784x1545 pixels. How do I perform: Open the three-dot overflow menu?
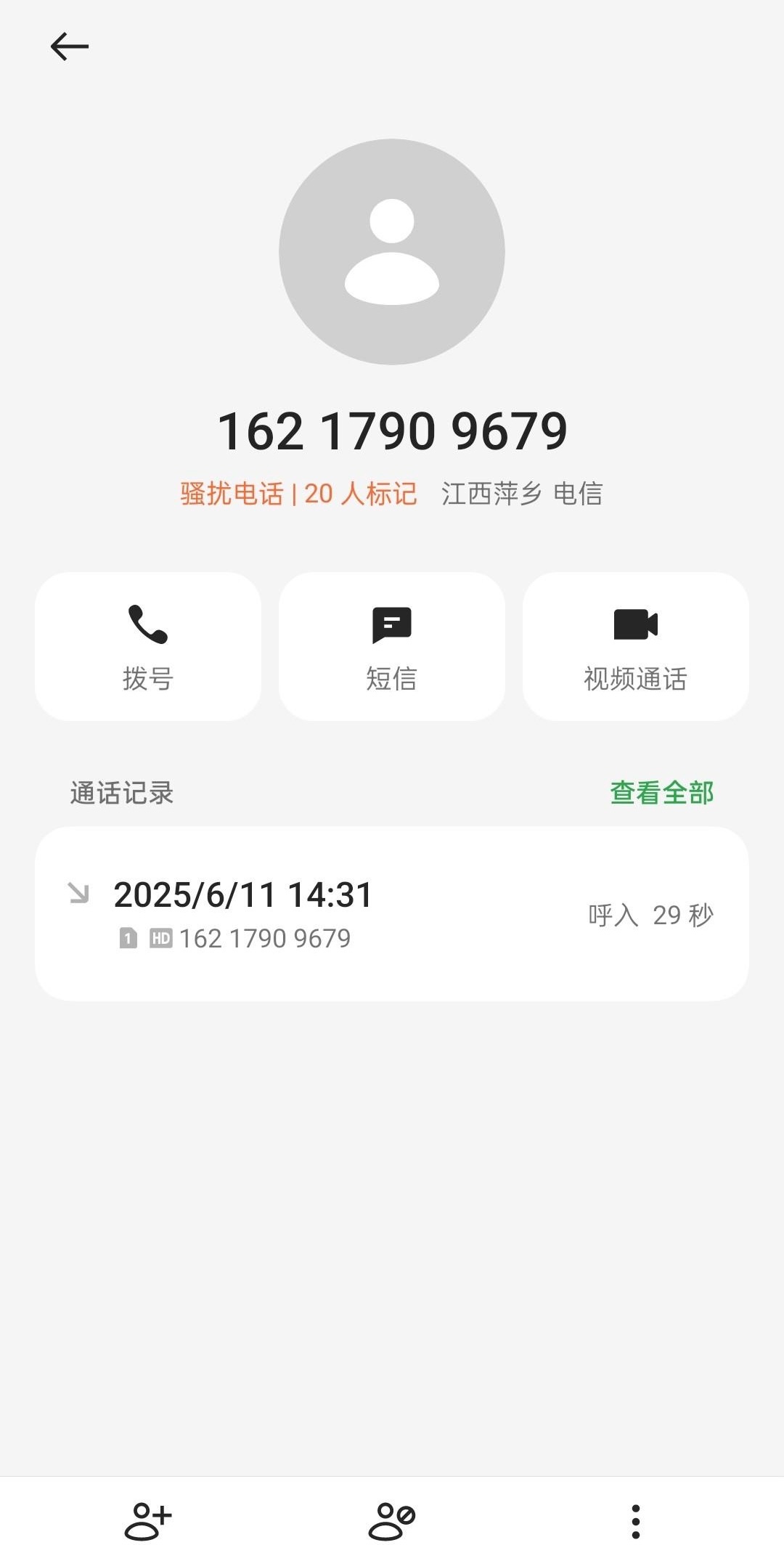pos(636,1520)
